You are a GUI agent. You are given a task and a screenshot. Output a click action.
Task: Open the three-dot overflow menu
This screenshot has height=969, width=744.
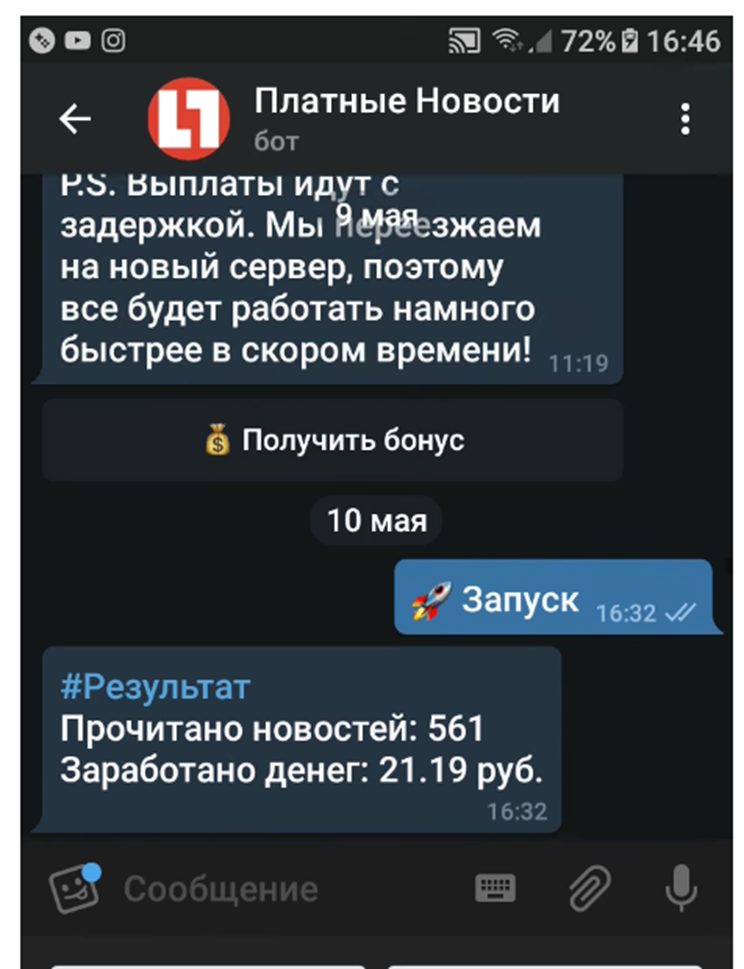pyautogui.click(x=685, y=118)
